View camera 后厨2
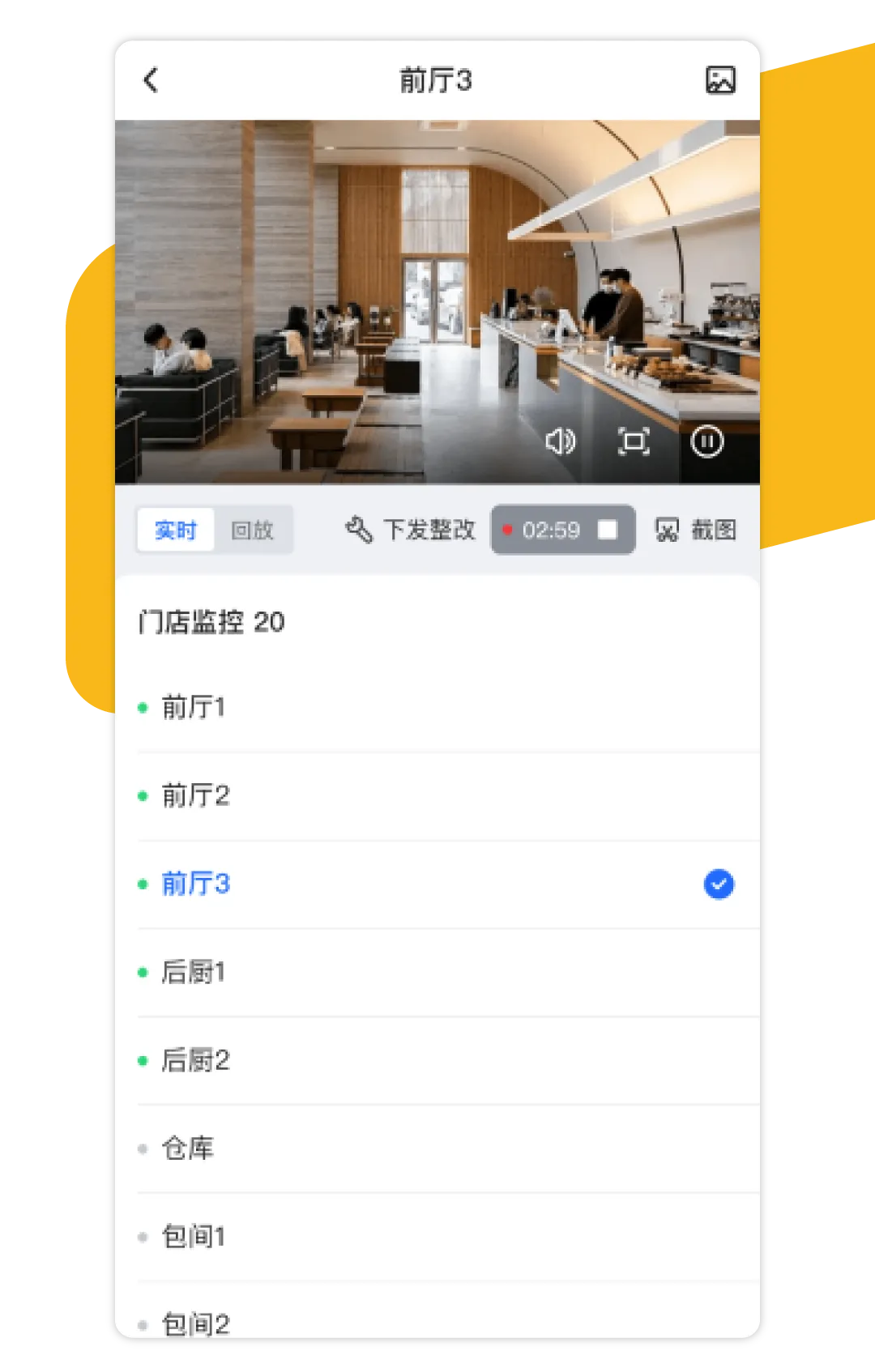 click(195, 1060)
